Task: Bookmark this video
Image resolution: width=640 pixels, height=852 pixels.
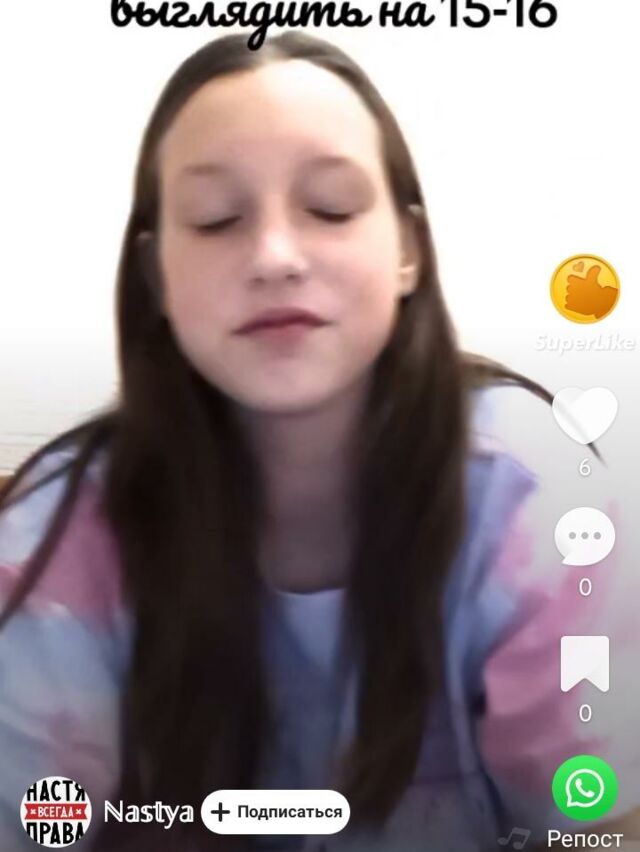Action: pyautogui.click(x=585, y=663)
